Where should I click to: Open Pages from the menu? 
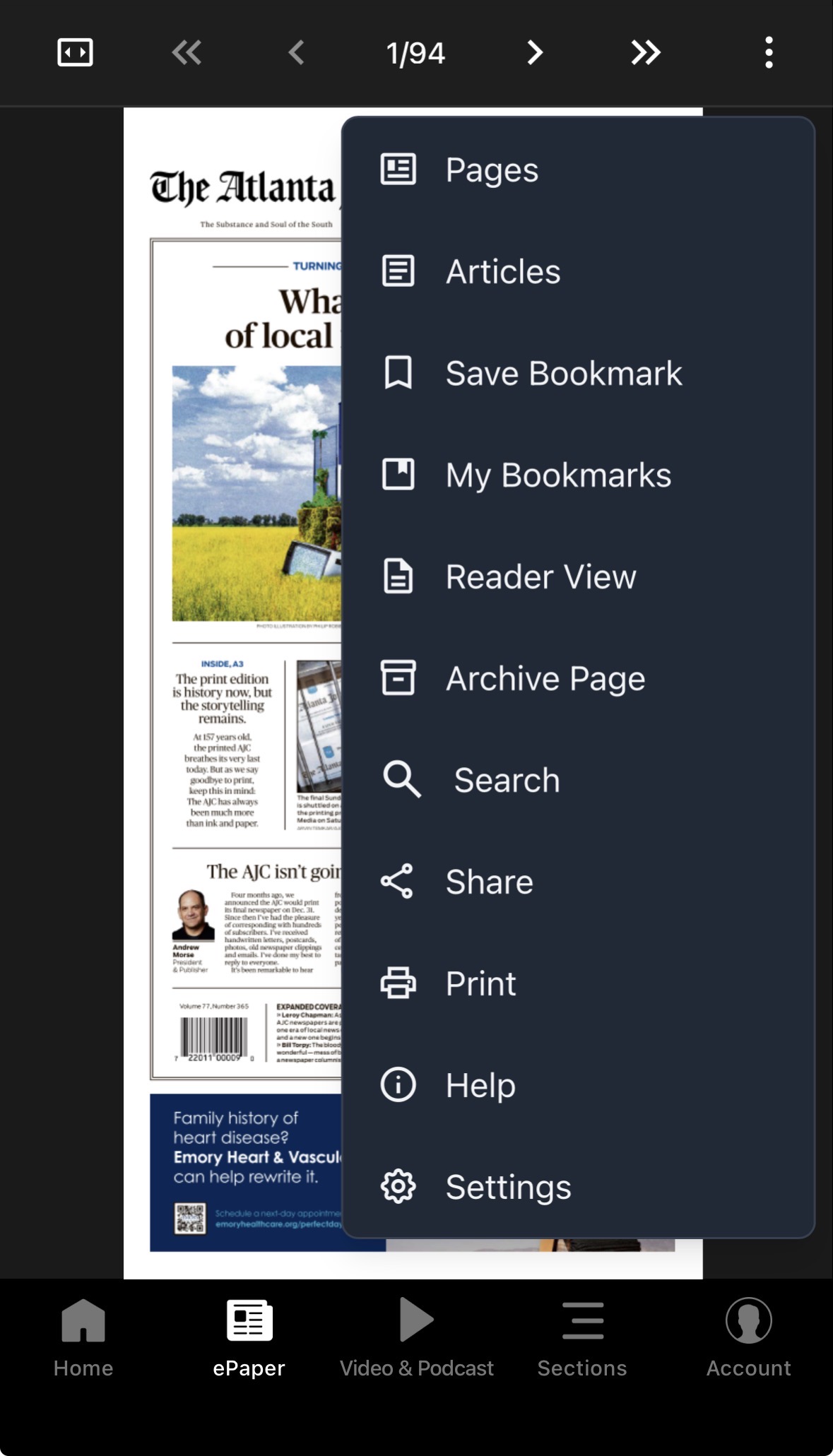click(492, 170)
